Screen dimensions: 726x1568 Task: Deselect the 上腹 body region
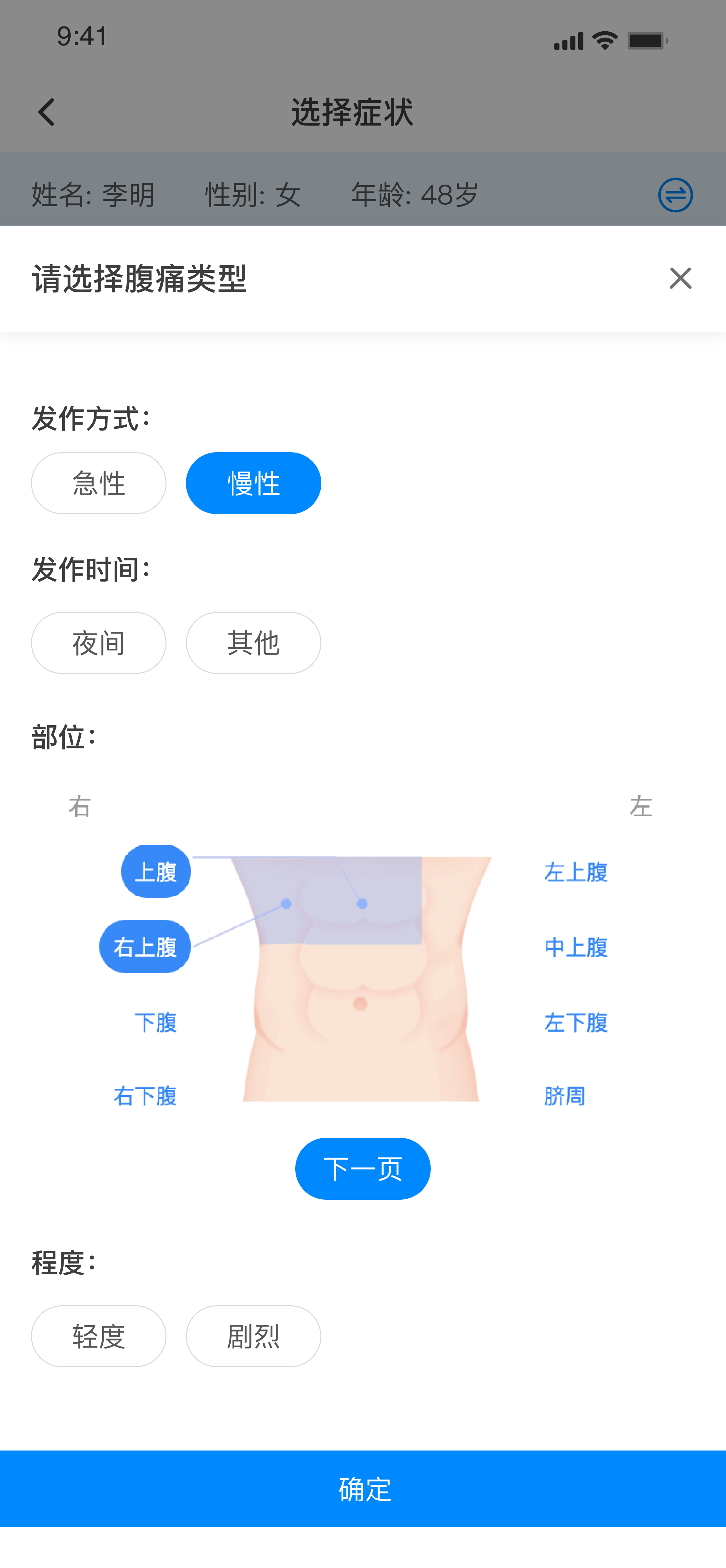coord(156,872)
